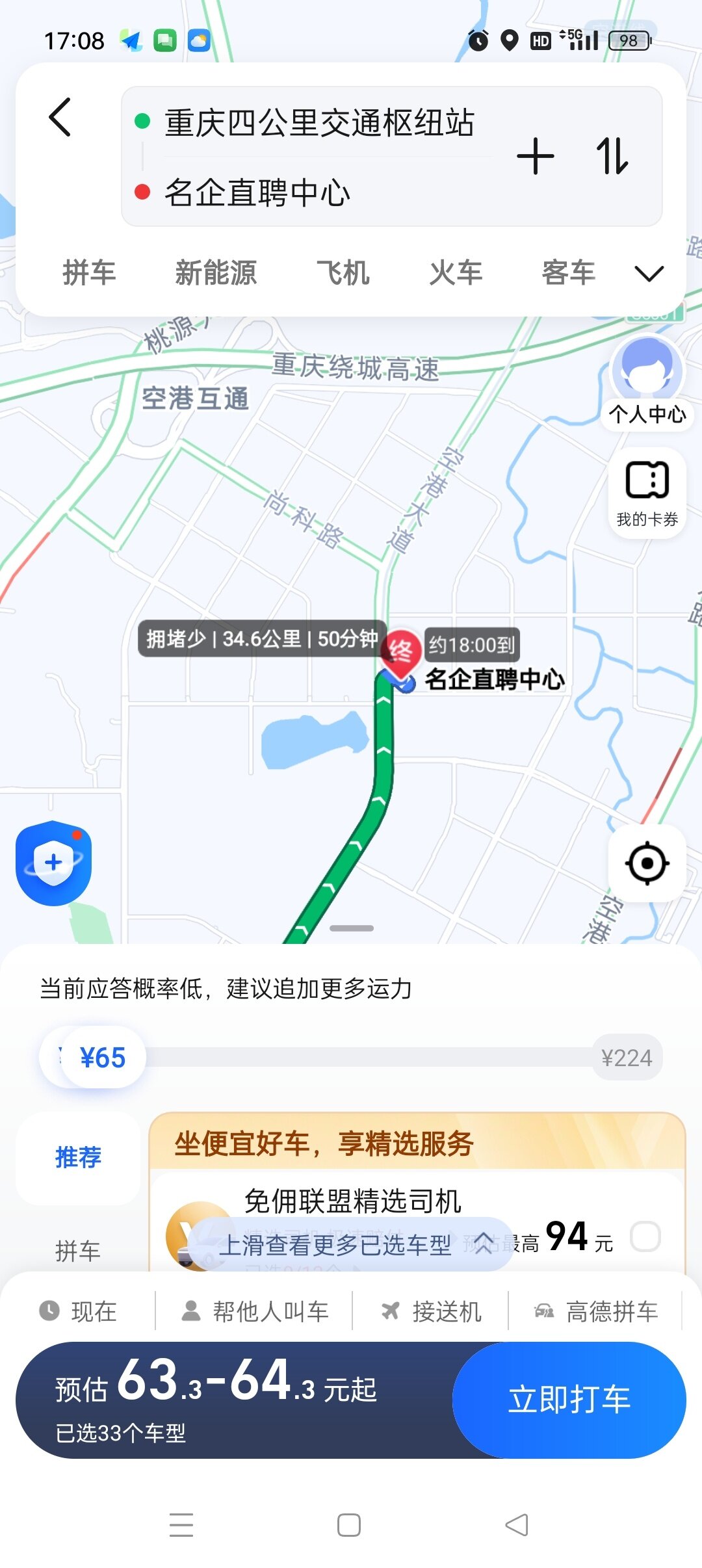
Task: Open the 火车 tab
Action: (456, 272)
